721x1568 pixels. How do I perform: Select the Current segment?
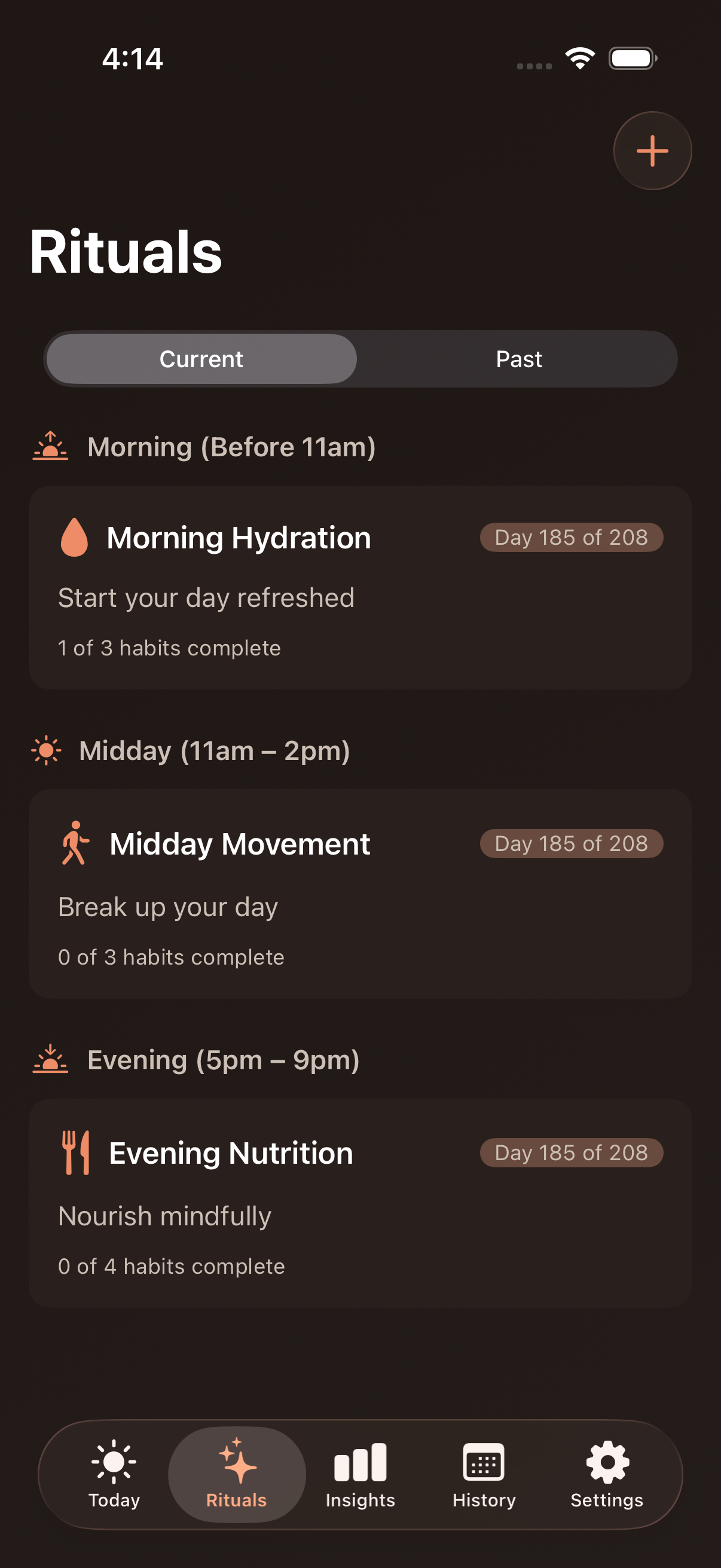201,359
